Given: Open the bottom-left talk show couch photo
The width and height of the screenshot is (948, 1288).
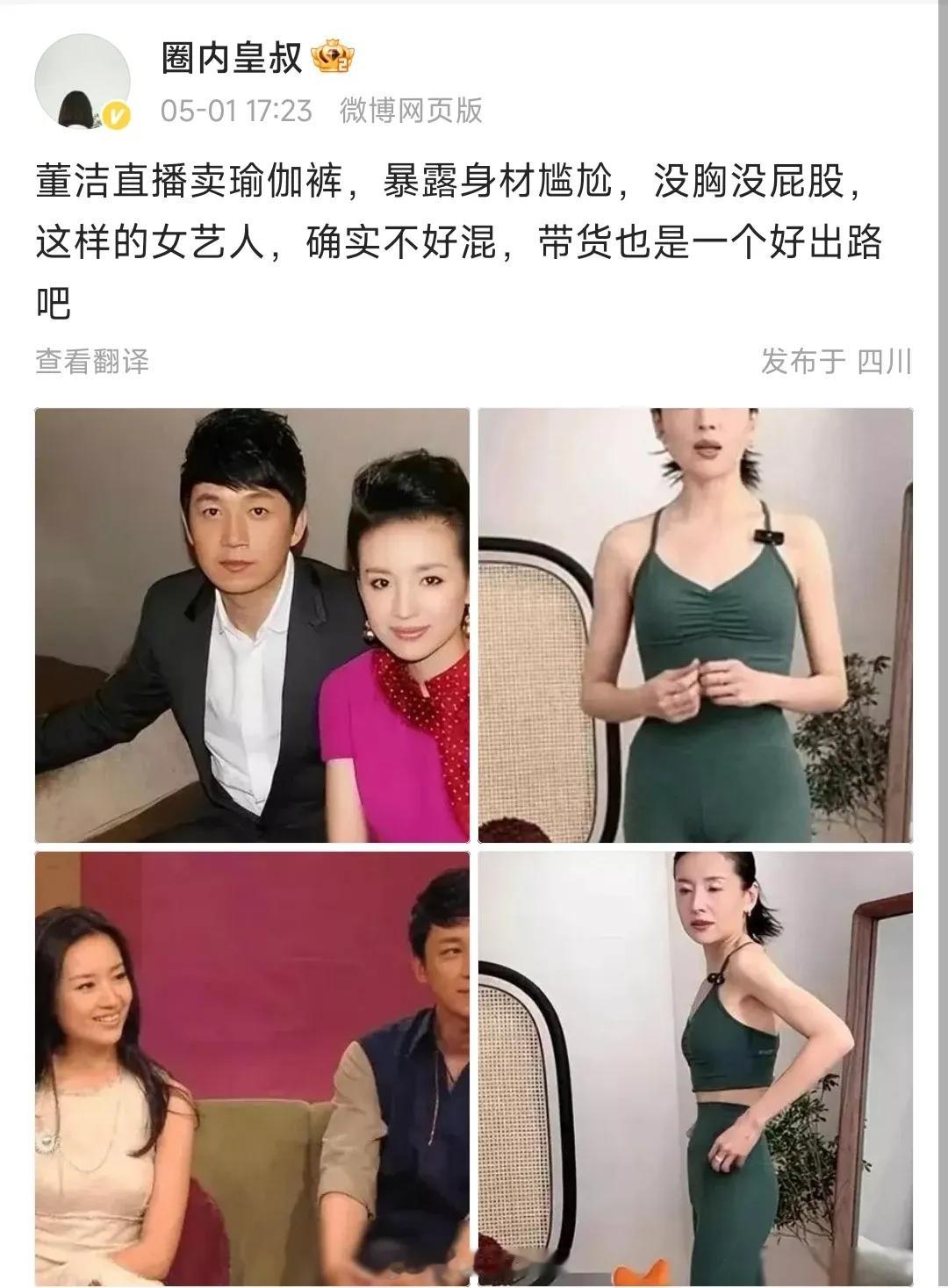Looking at the screenshot, I should pos(251,1067).
